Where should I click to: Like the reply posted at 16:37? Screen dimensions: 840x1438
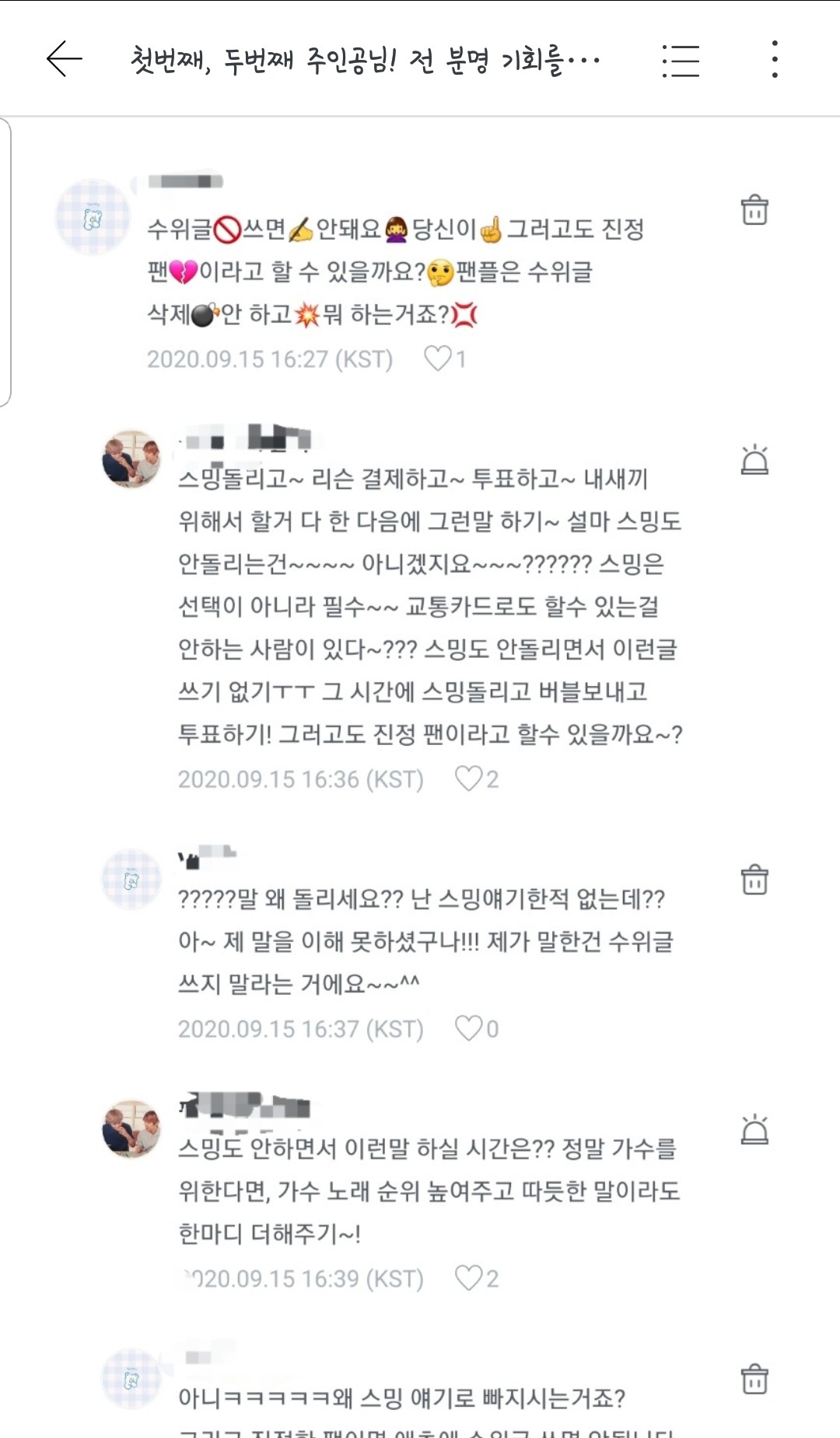(469, 1028)
